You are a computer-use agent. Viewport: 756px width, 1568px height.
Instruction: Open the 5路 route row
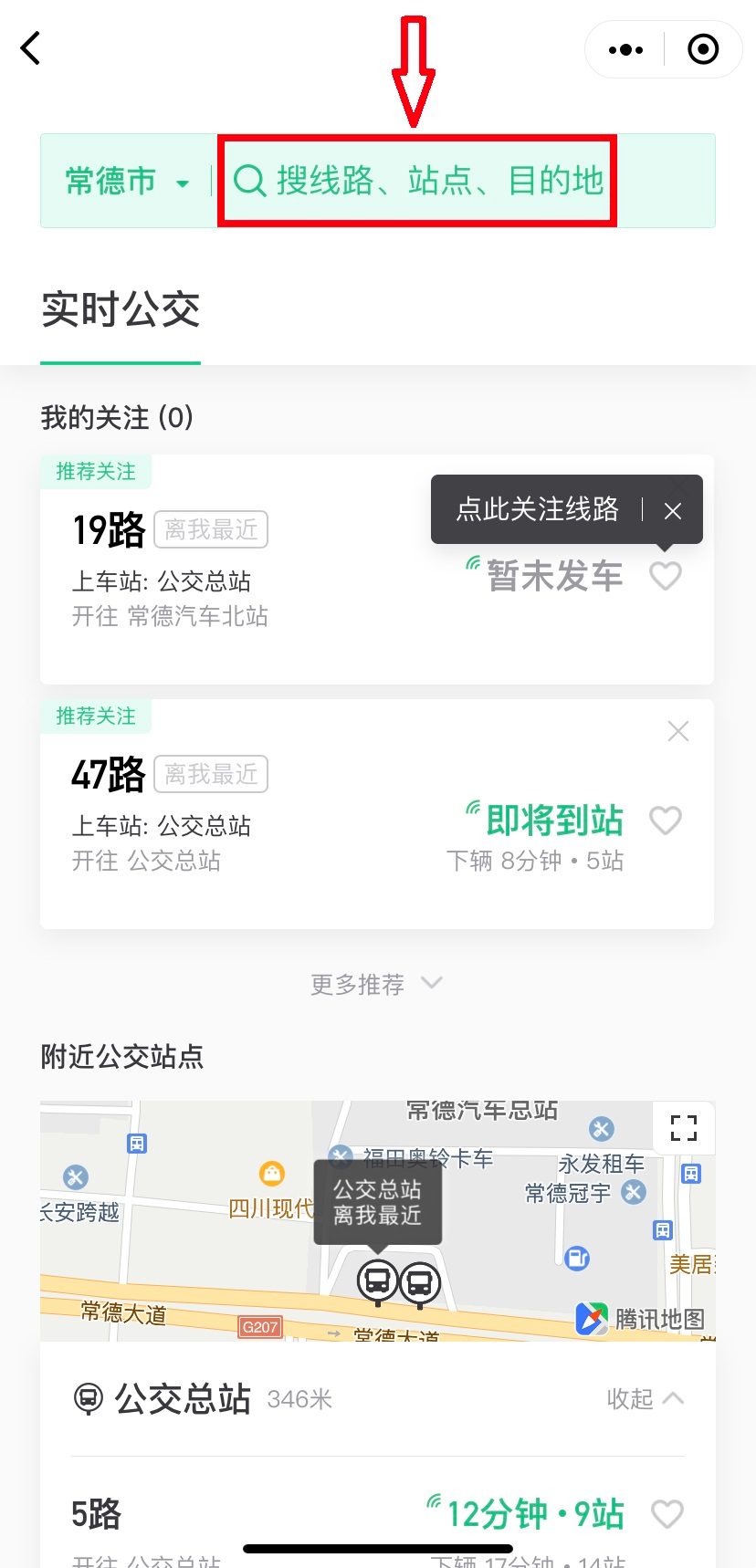click(x=228, y=1515)
